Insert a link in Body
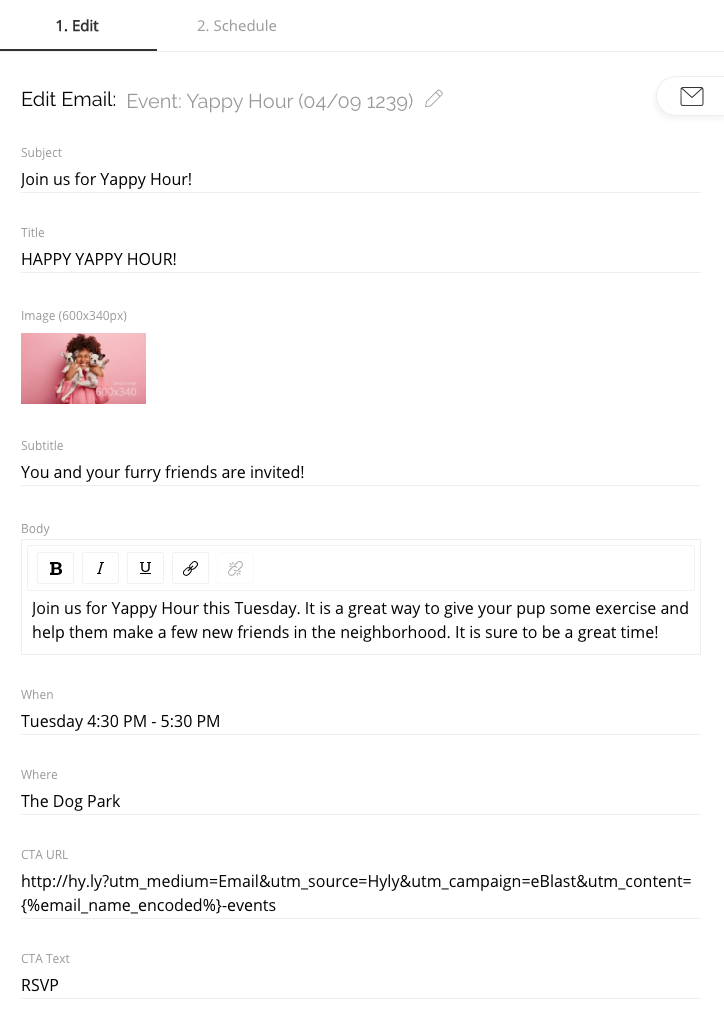The height and width of the screenshot is (1022, 724). (190, 568)
